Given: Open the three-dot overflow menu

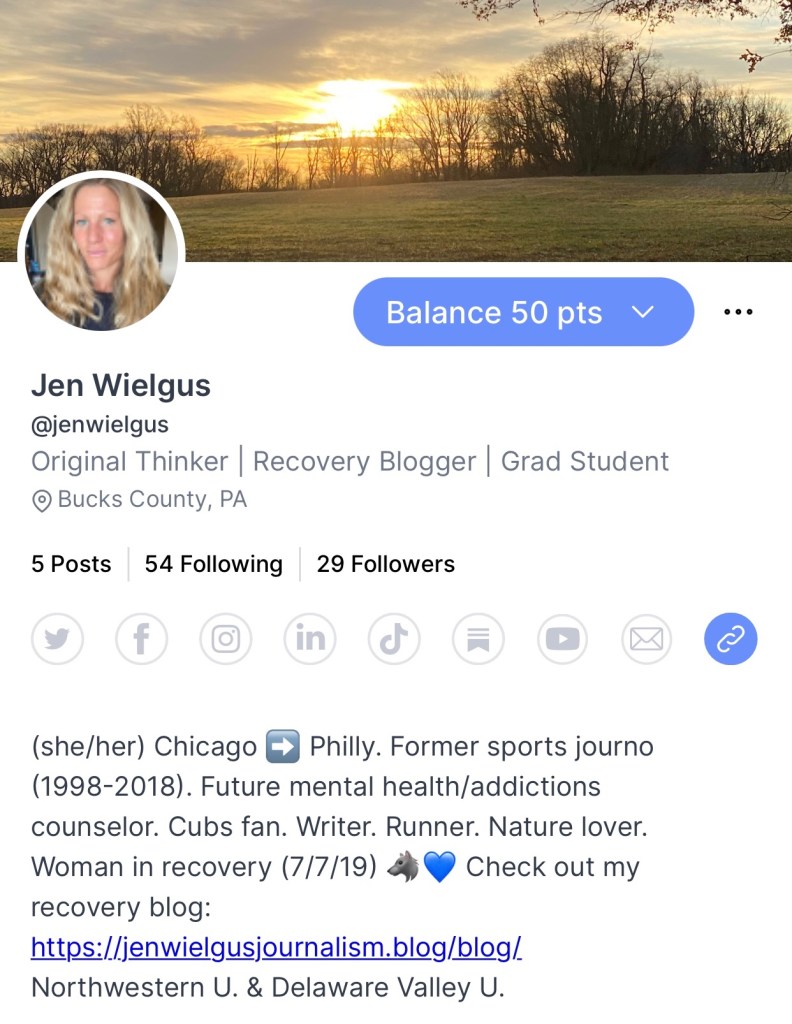Looking at the screenshot, I should [738, 312].
